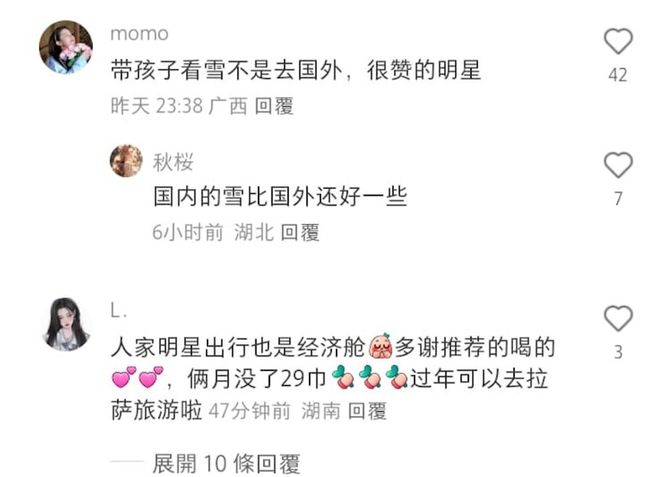The width and height of the screenshot is (660, 477).
Task: Open momo's profile avatar
Action: coord(66,47)
